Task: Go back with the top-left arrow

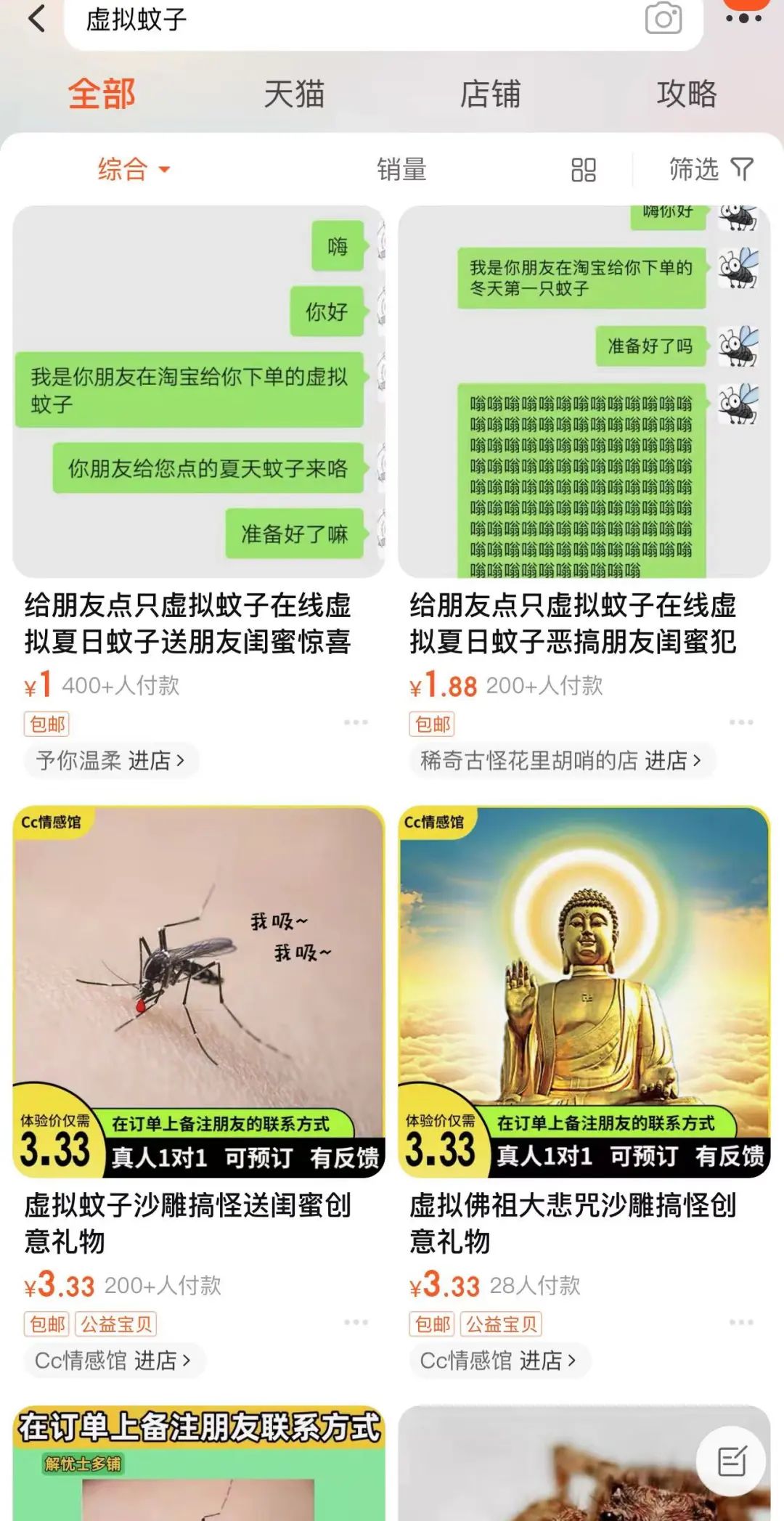Action: (x=36, y=19)
